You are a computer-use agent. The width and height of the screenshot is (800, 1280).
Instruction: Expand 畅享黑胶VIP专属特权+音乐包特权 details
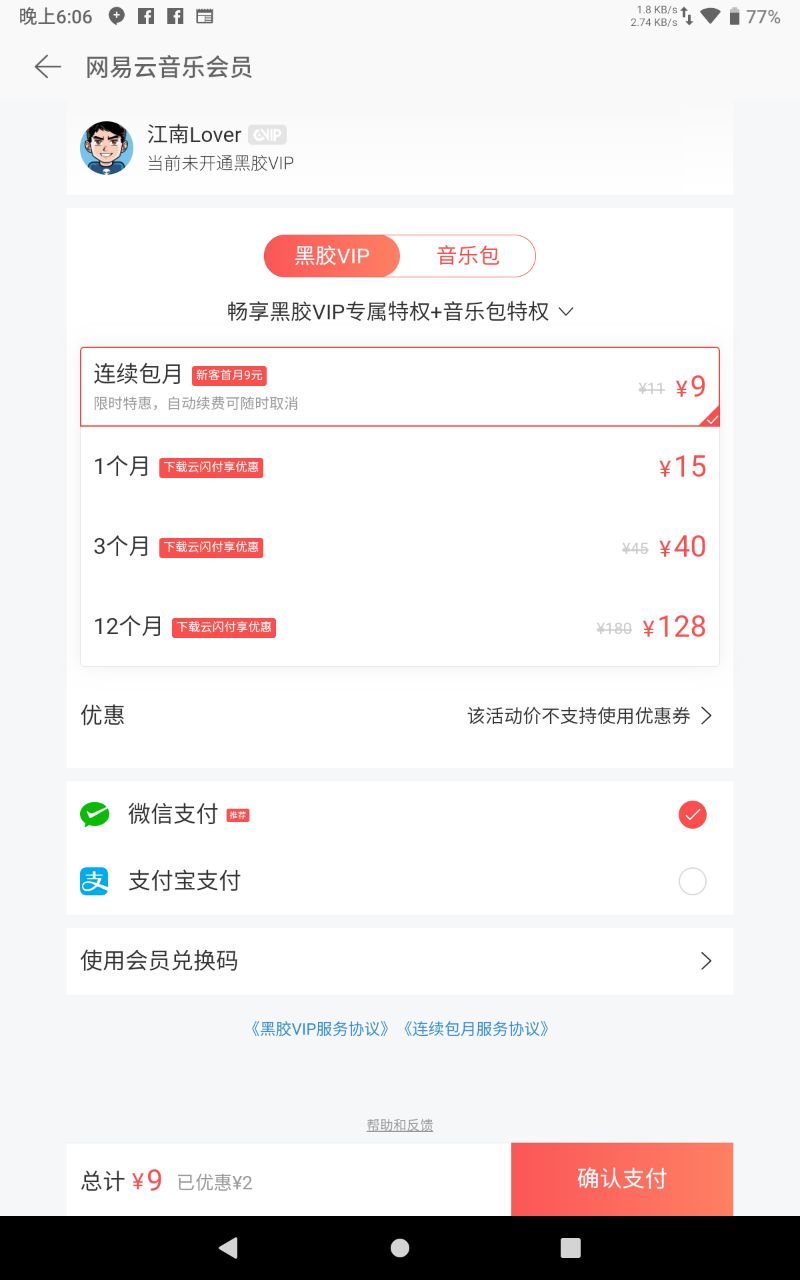click(400, 312)
